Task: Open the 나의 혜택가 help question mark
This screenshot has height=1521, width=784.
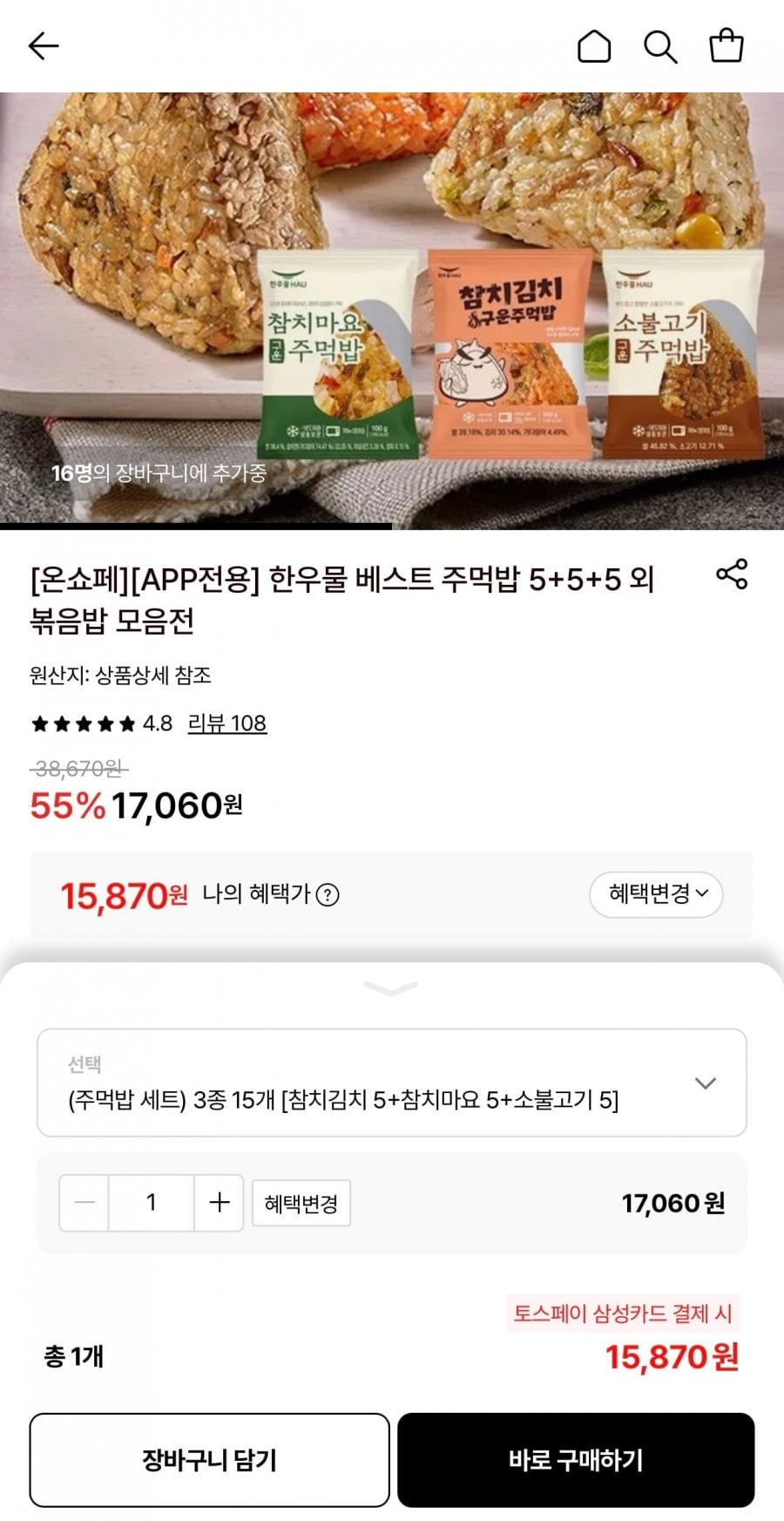Action: (329, 894)
